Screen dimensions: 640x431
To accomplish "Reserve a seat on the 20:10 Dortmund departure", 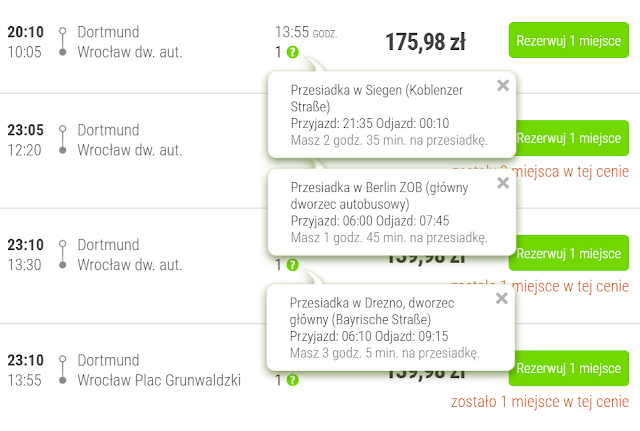I will pyautogui.click(x=568, y=39).
